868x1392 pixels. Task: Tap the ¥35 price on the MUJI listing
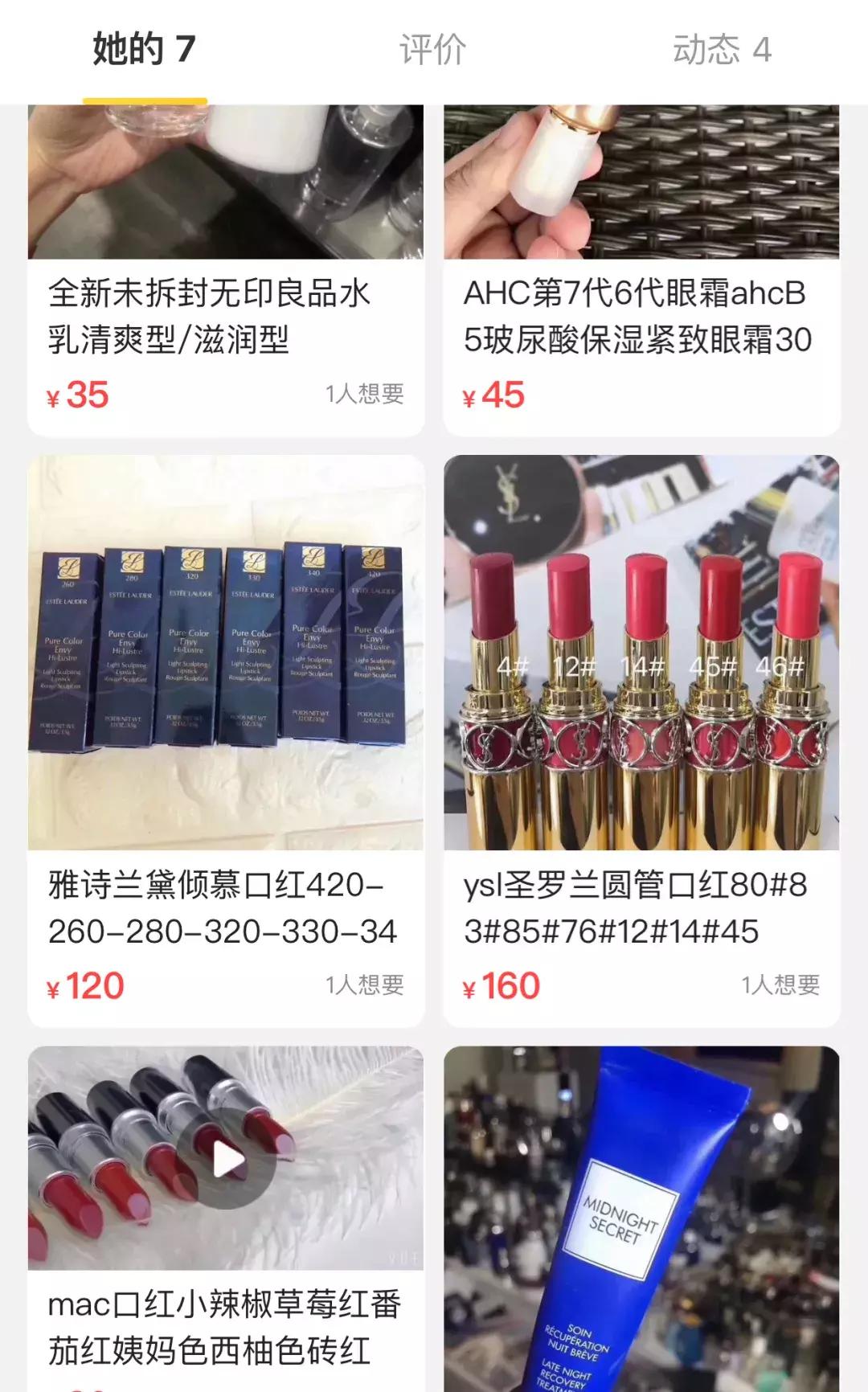tap(78, 395)
